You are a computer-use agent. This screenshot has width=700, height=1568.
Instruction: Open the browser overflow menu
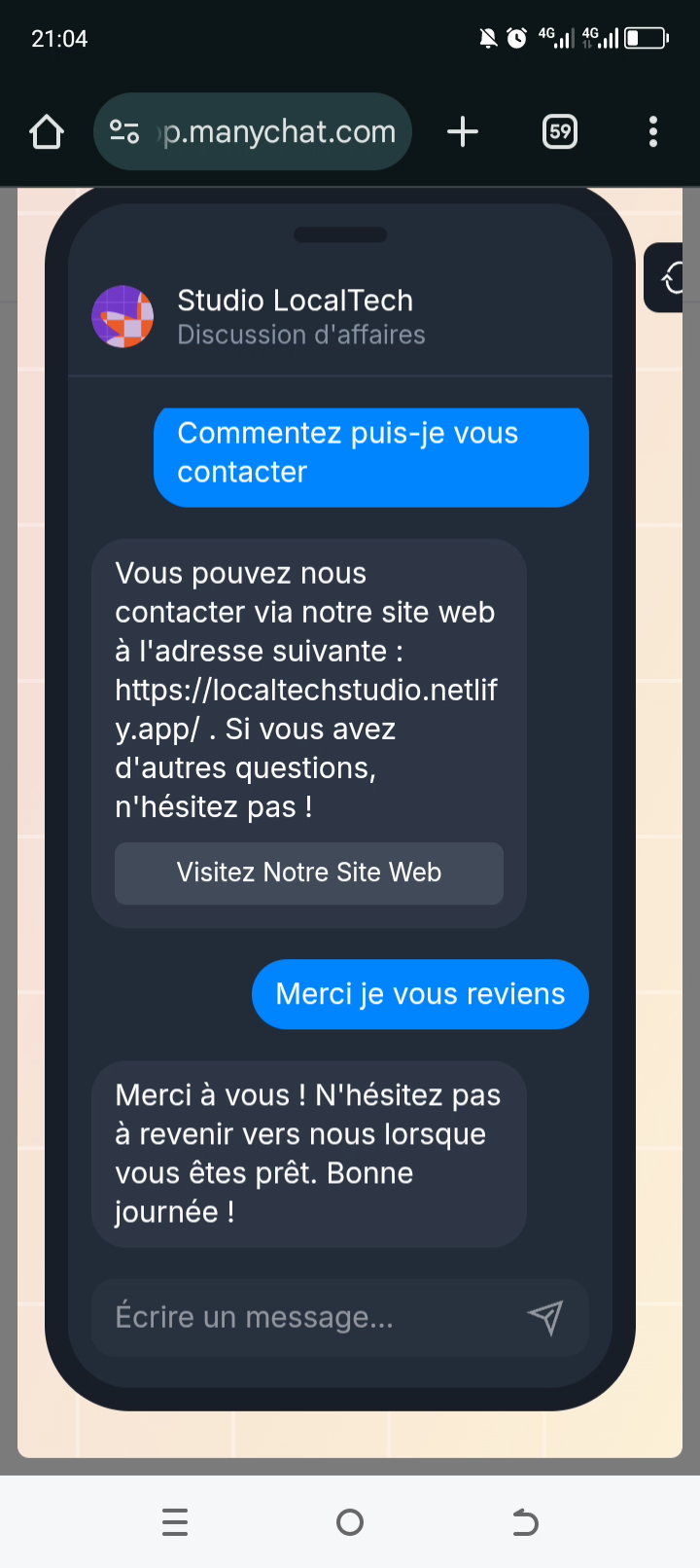653,131
